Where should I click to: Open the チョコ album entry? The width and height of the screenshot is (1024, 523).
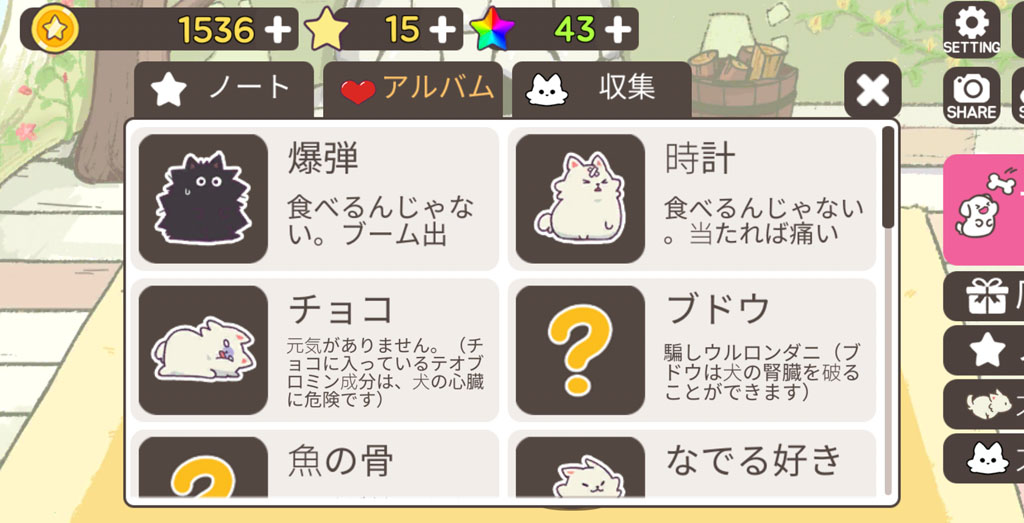[314, 350]
